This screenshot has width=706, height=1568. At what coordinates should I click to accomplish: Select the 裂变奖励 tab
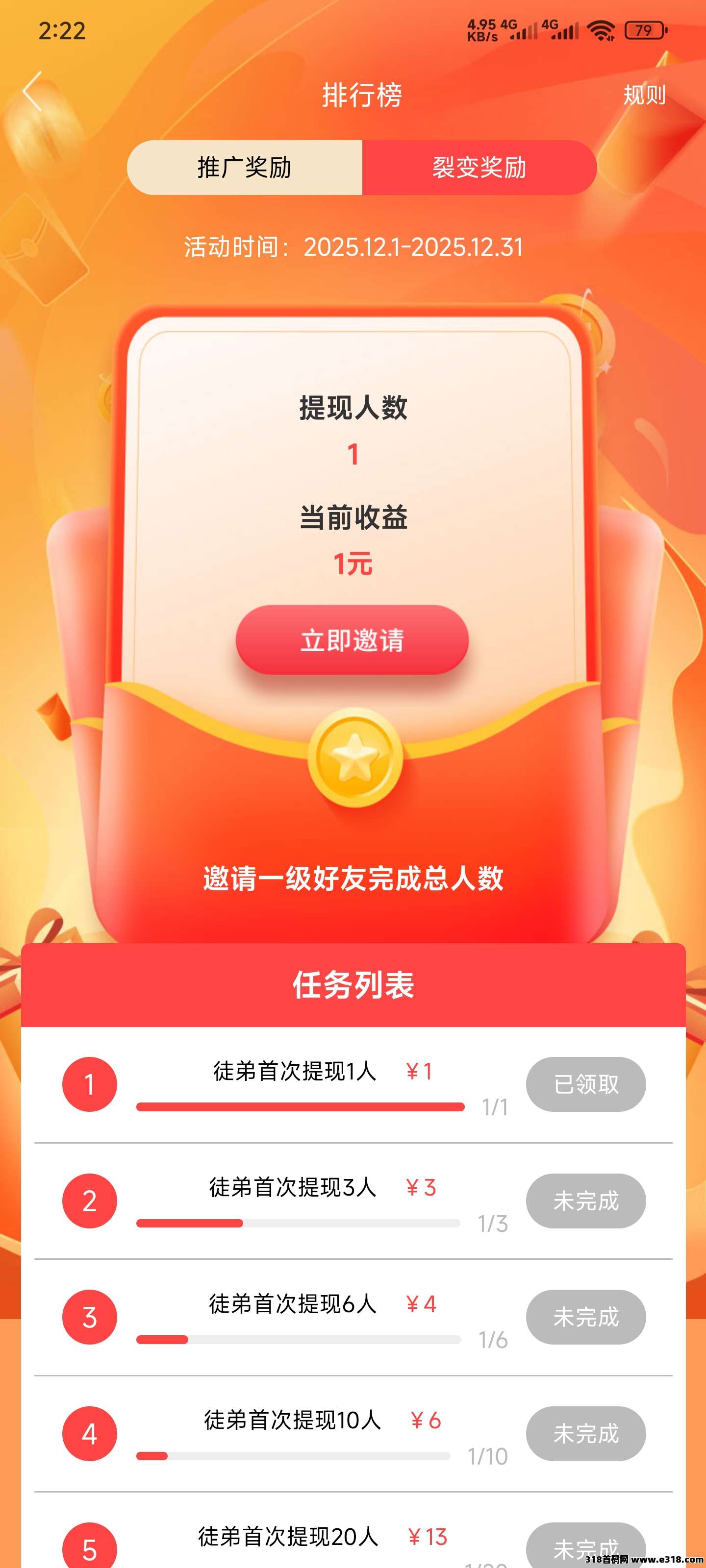click(x=479, y=168)
